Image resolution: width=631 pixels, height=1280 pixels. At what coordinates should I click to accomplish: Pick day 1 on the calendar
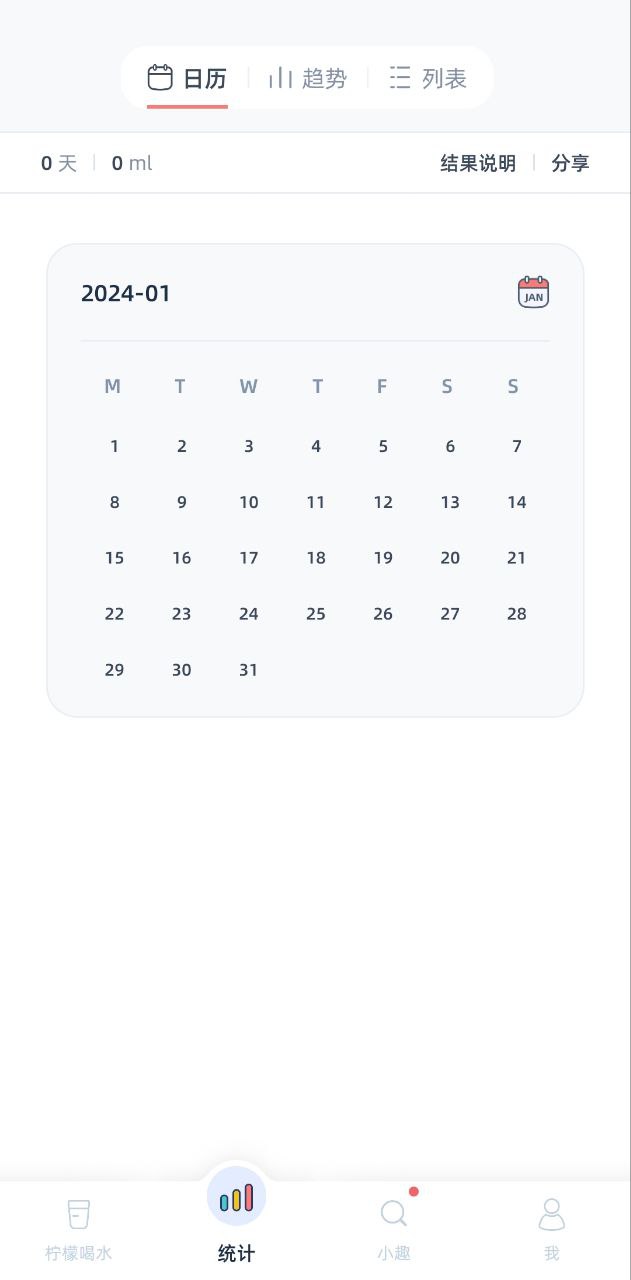point(114,446)
